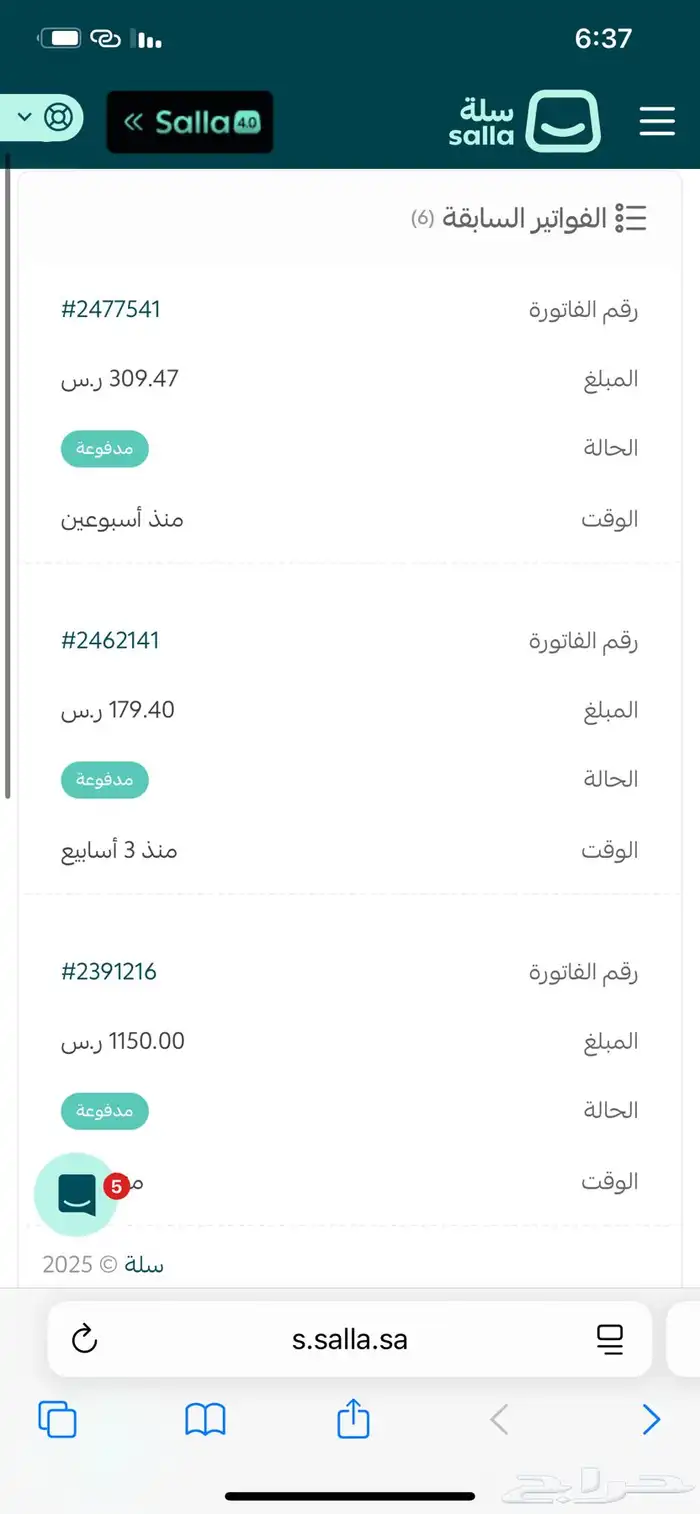Viewport: 700px width, 1514px height.
Task: Show all open Safari tabs
Action: (57, 1419)
